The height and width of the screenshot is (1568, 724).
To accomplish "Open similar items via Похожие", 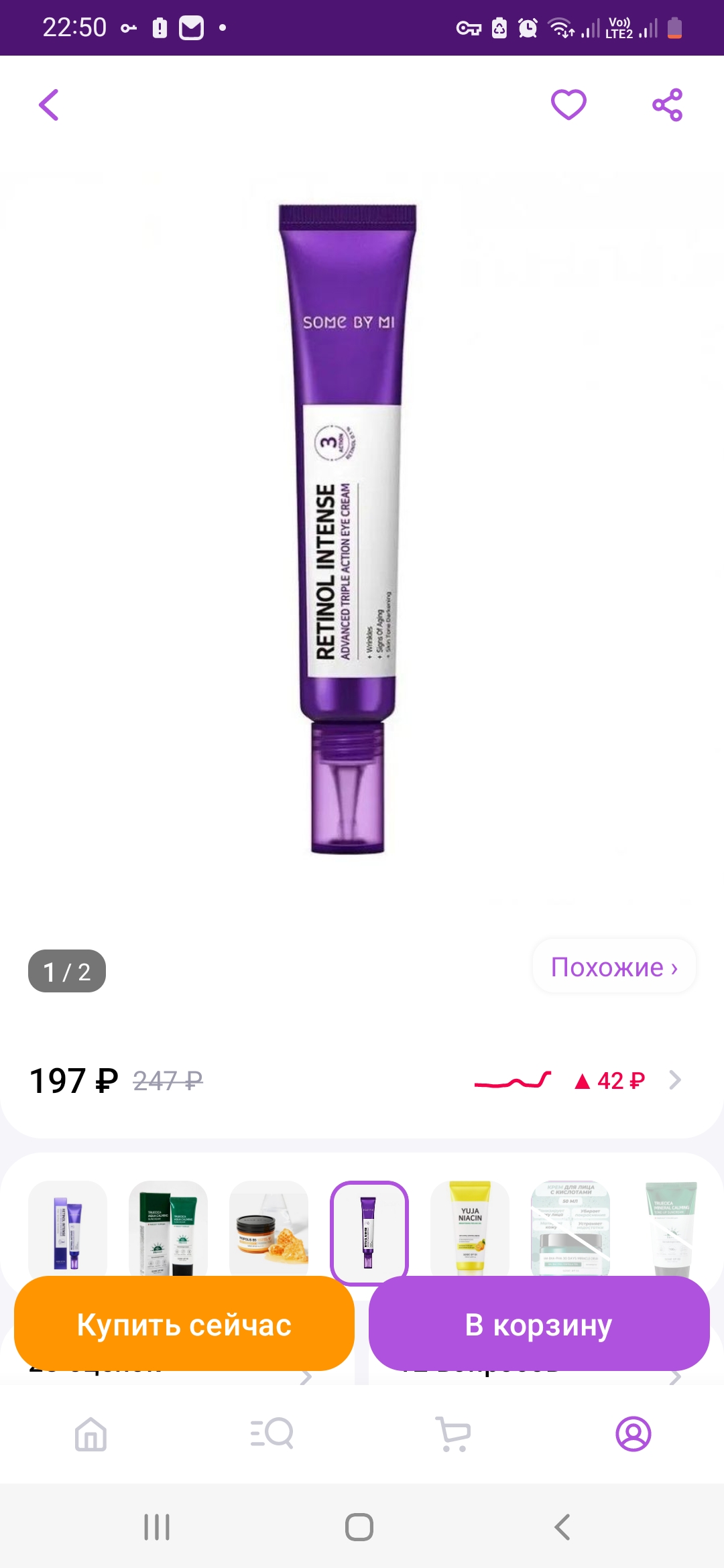I will pyautogui.click(x=614, y=966).
